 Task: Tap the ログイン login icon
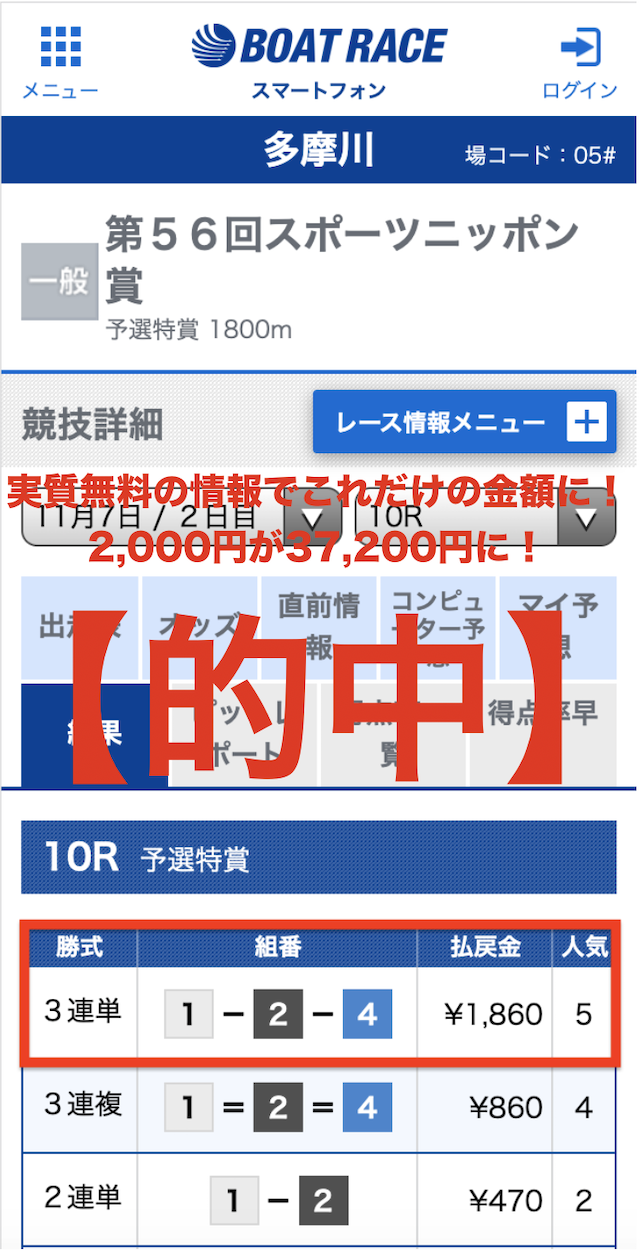pos(580,64)
